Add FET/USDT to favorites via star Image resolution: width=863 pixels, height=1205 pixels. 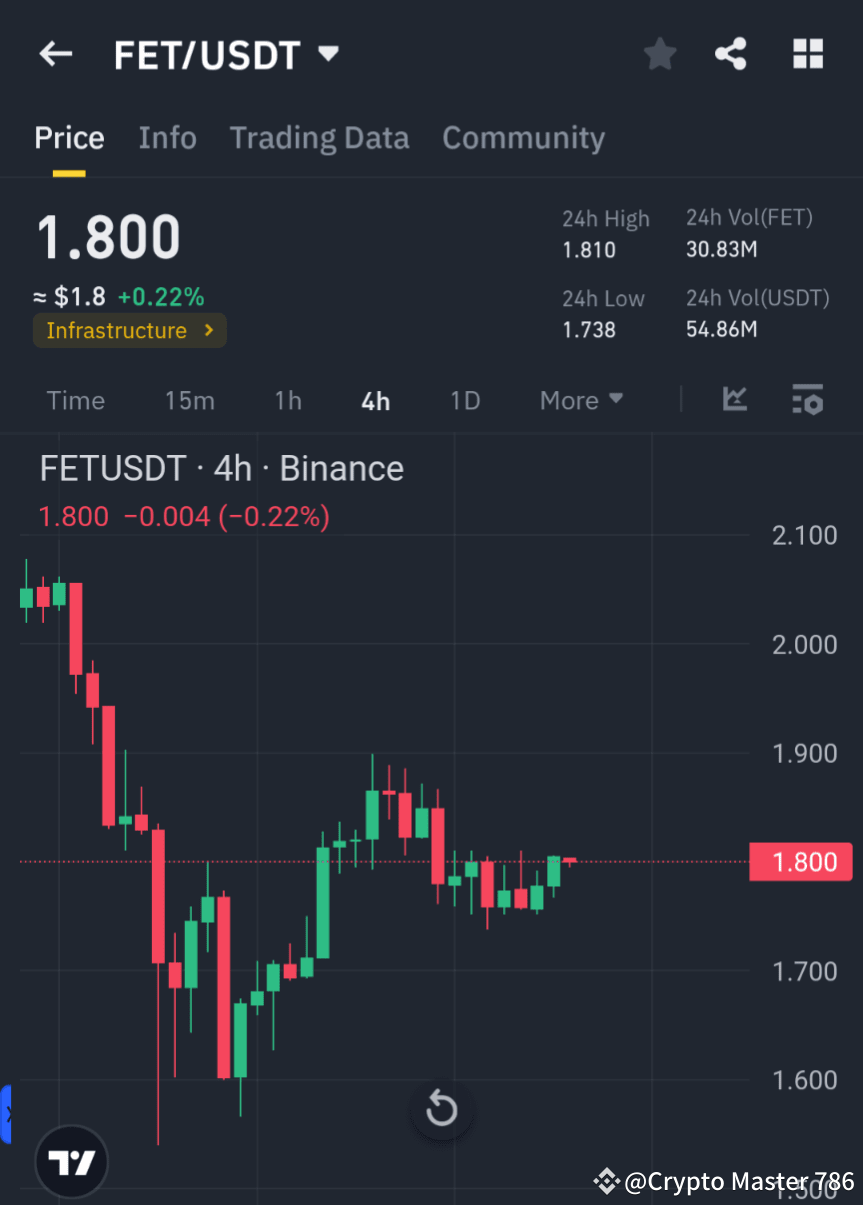click(659, 54)
